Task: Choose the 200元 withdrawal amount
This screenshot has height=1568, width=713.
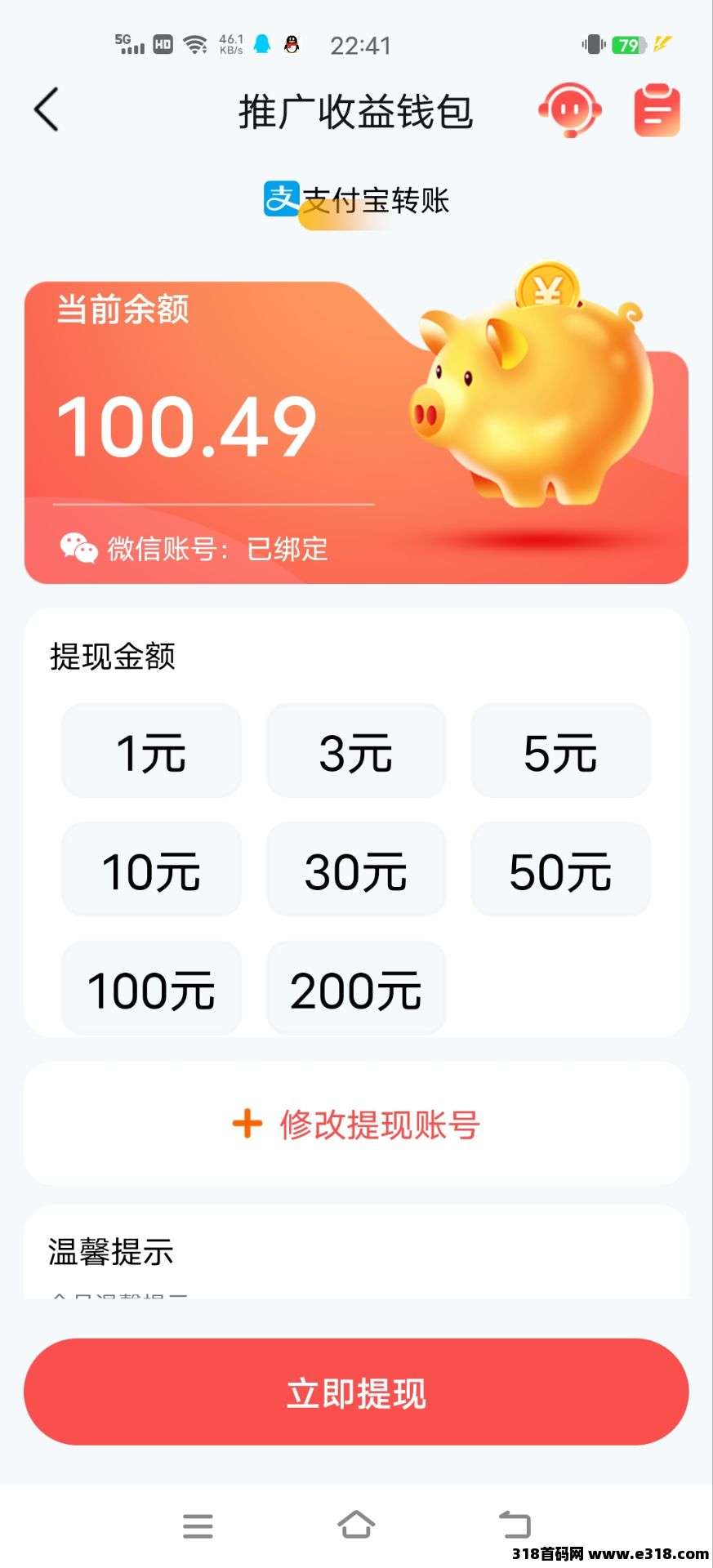Action: point(356,989)
